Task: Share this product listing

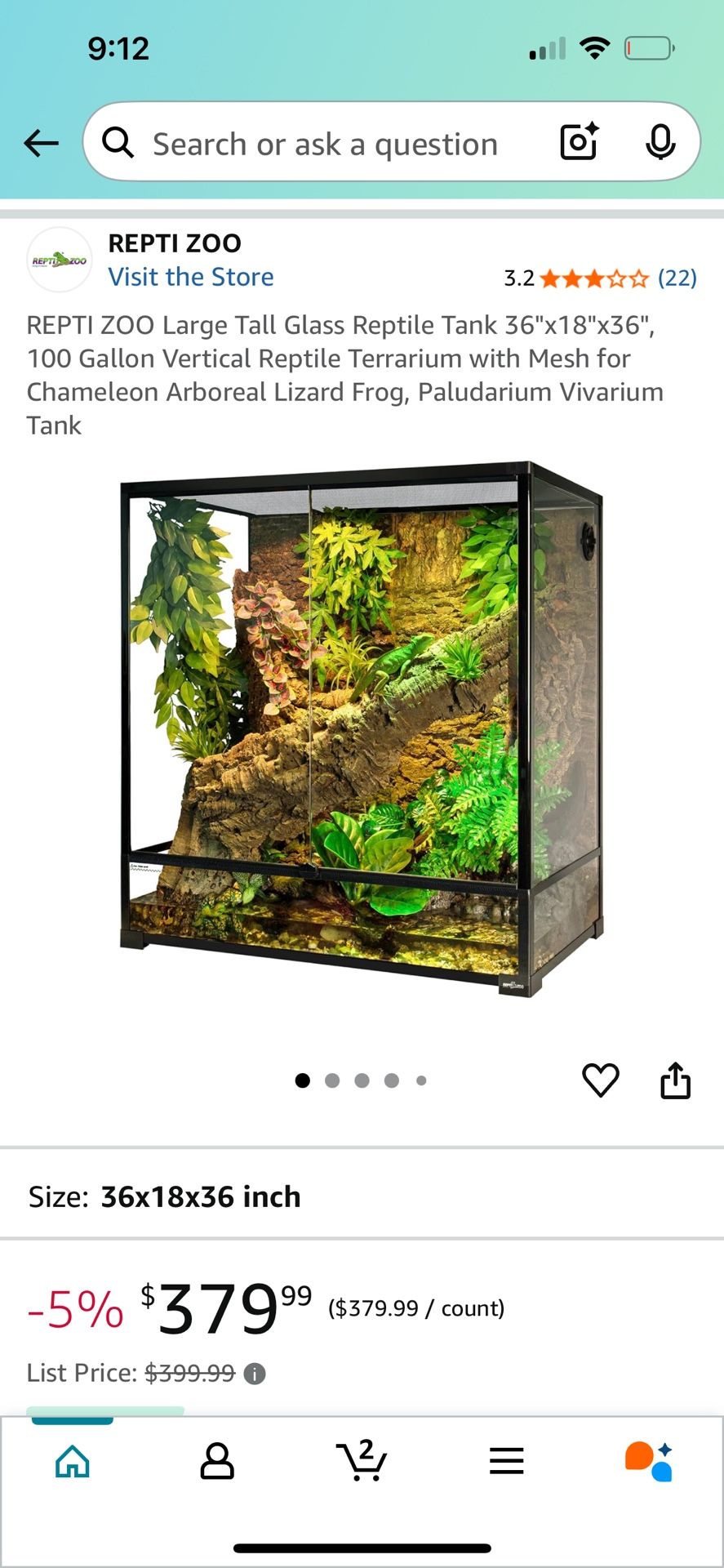Action: pyautogui.click(x=675, y=1080)
